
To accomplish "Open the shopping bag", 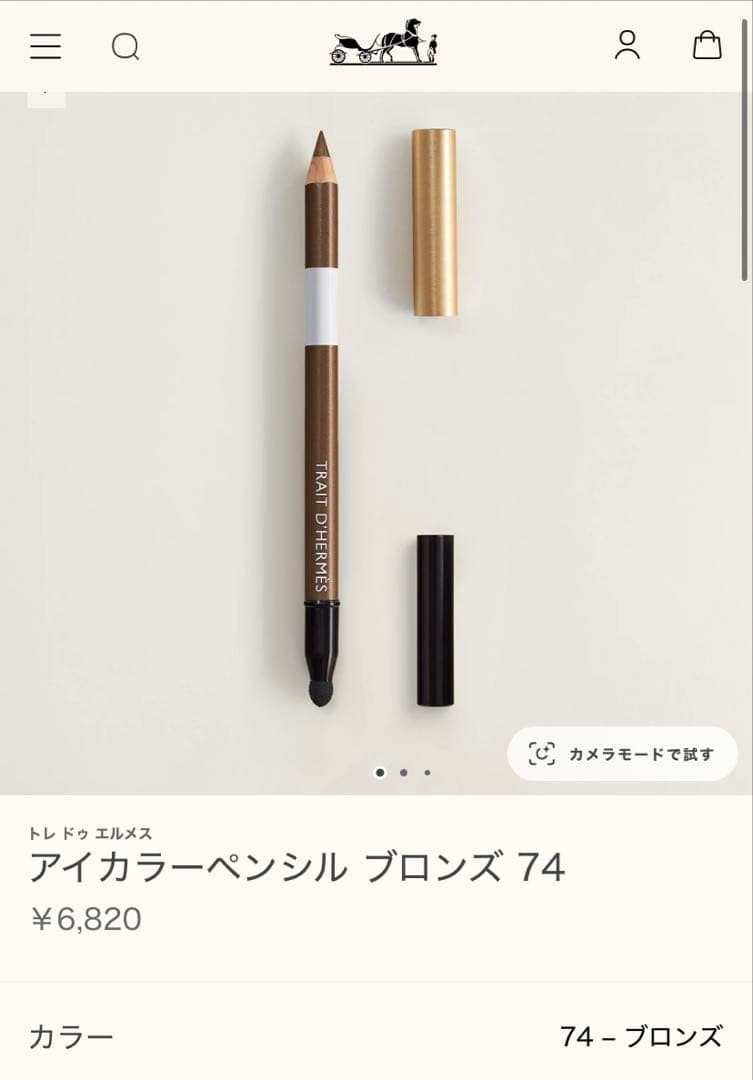I will point(707,45).
